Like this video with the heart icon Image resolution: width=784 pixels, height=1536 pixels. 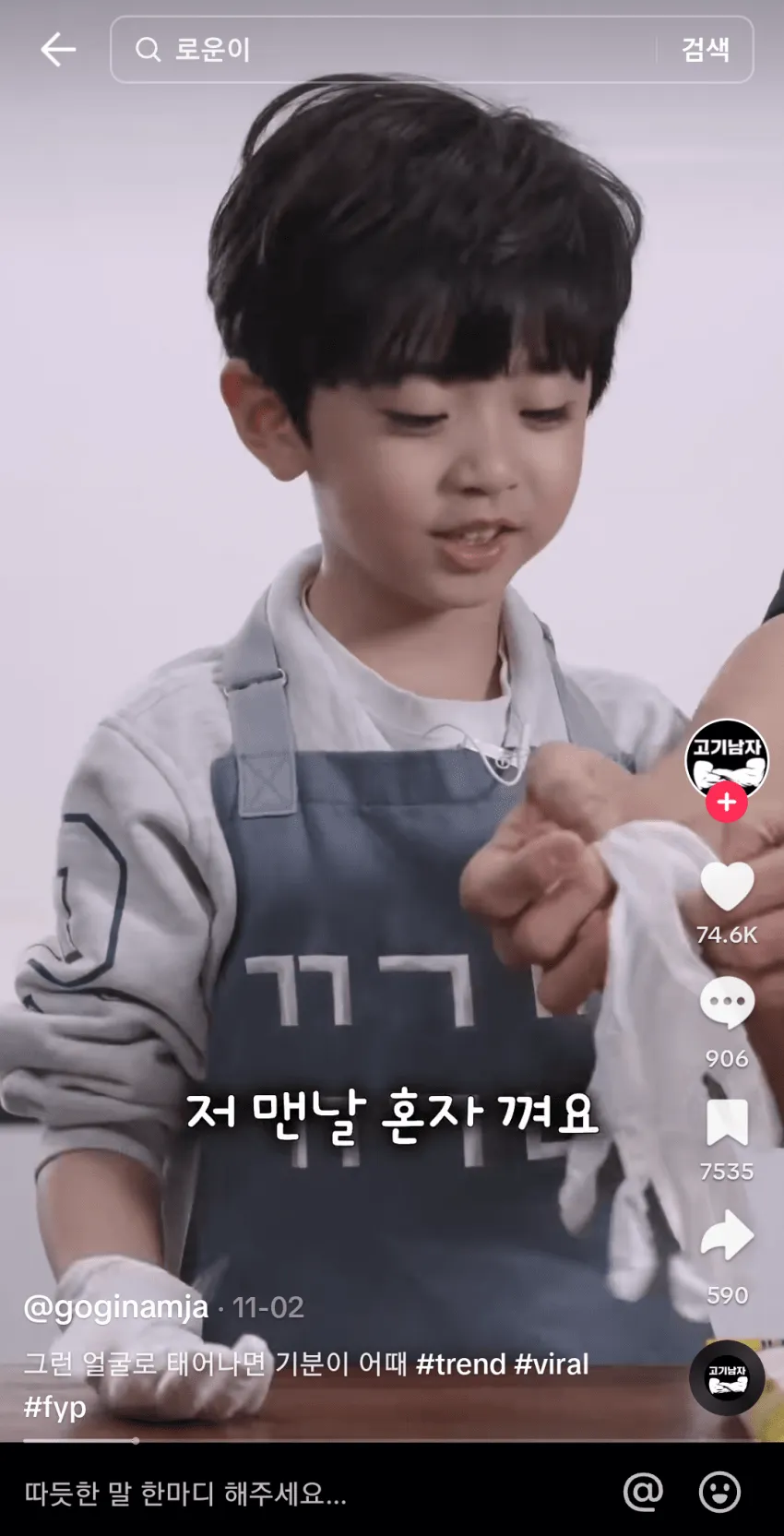(x=727, y=887)
